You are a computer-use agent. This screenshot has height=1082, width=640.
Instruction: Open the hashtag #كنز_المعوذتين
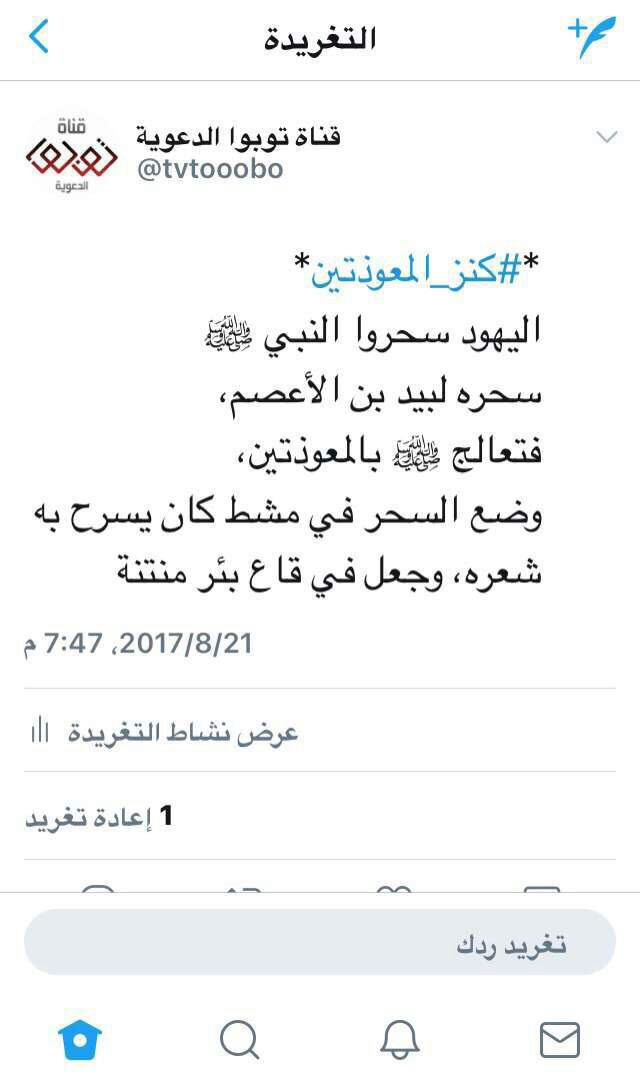point(421,271)
